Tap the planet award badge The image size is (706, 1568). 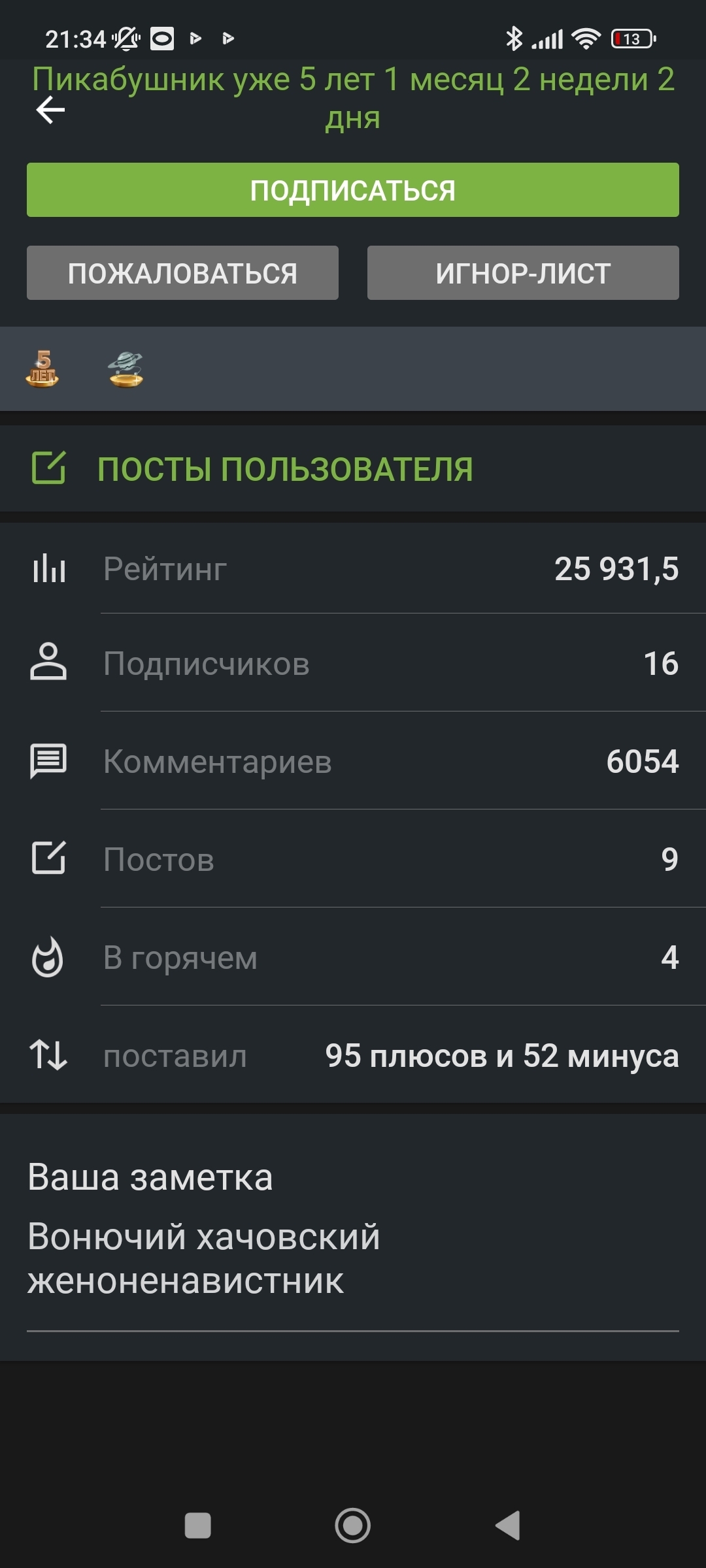pyautogui.click(x=126, y=369)
